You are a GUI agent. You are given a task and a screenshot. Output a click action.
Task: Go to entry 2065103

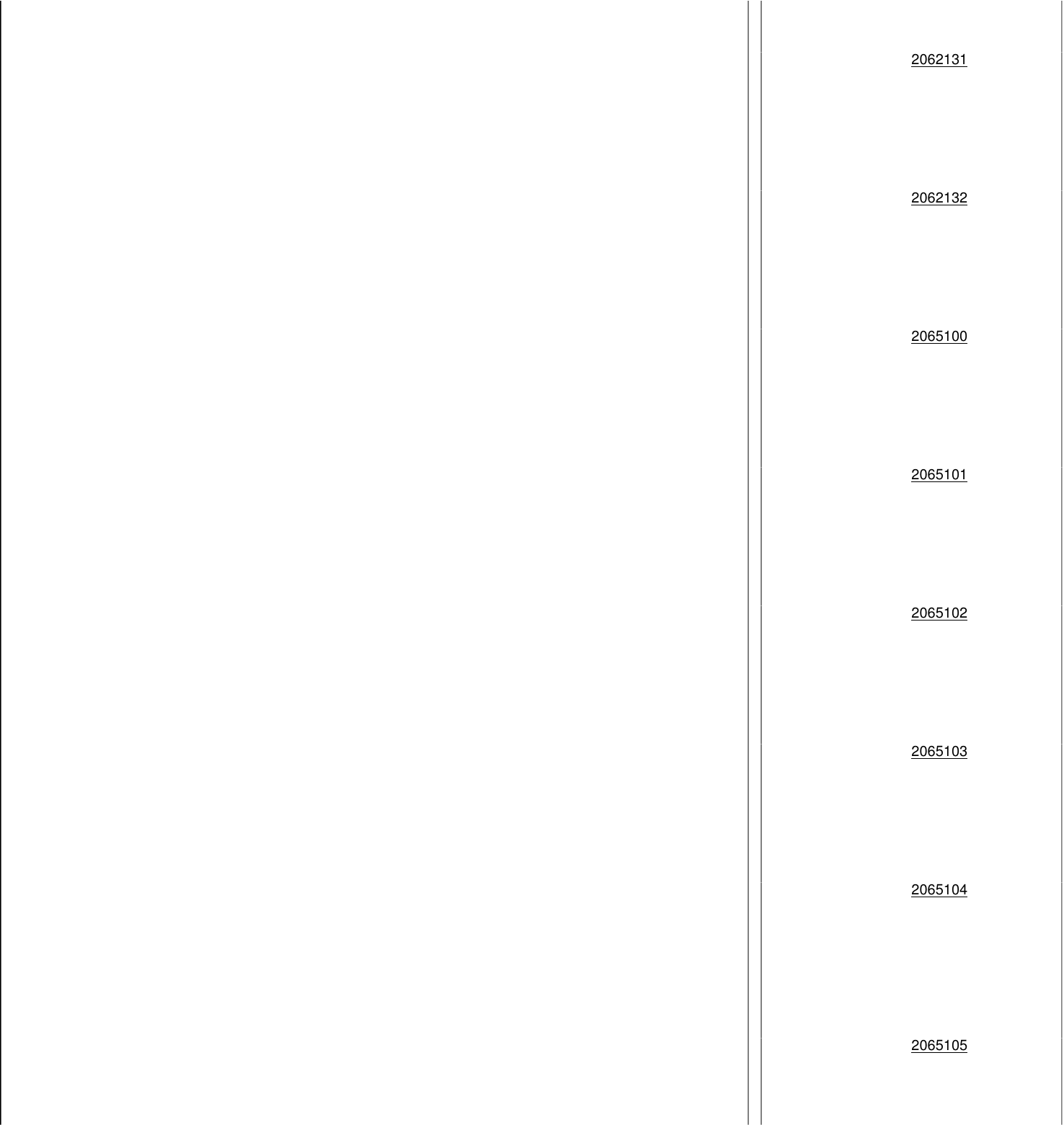click(939, 752)
